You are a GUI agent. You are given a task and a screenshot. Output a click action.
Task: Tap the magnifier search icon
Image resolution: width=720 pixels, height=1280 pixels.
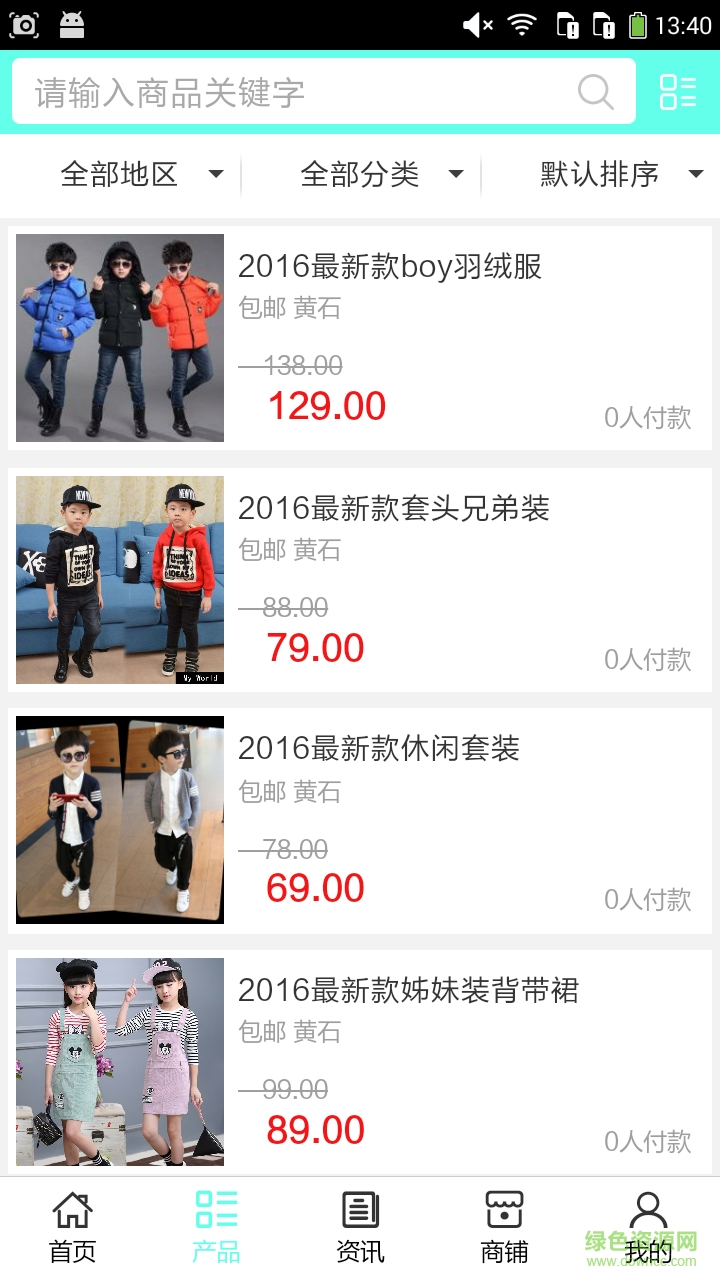[595, 93]
